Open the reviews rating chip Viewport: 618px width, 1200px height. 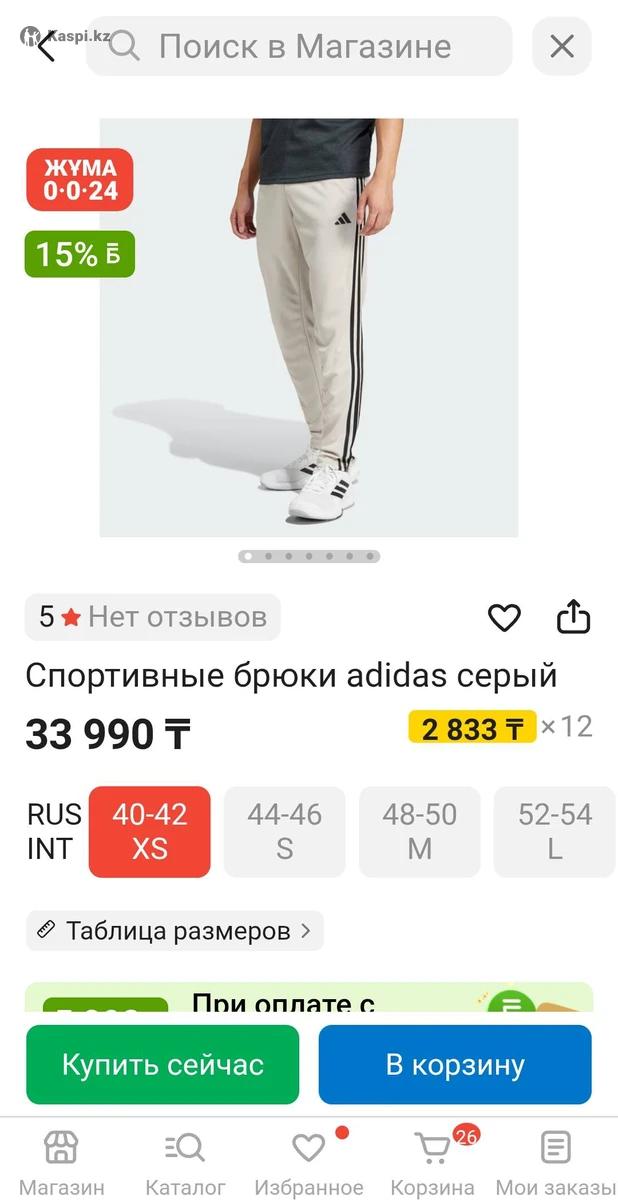(153, 617)
